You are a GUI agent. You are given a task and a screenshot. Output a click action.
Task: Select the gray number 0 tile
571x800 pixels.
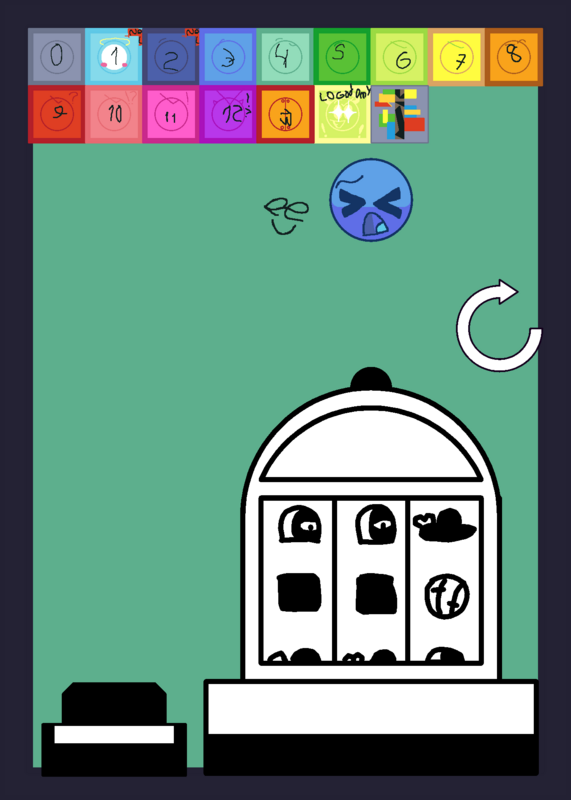click(56, 56)
